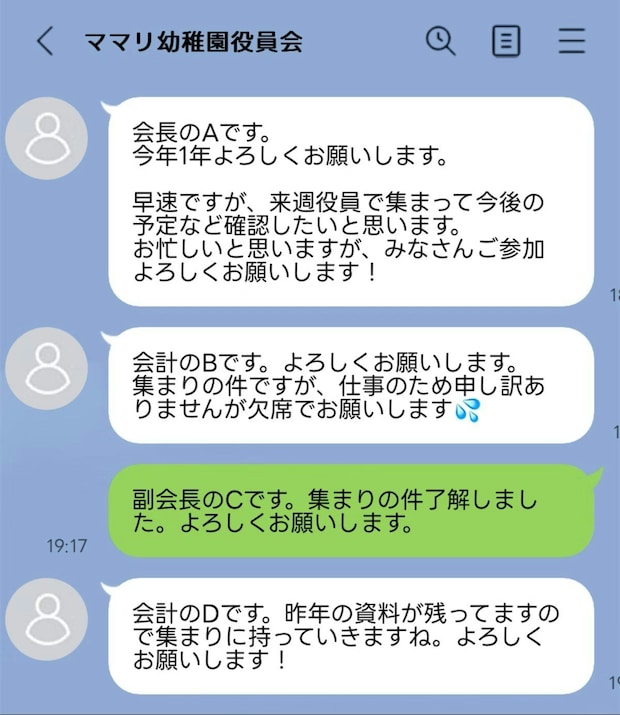View profile avatar beside 会長のA message
The width and height of the screenshot is (620, 715).
(47, 139)
